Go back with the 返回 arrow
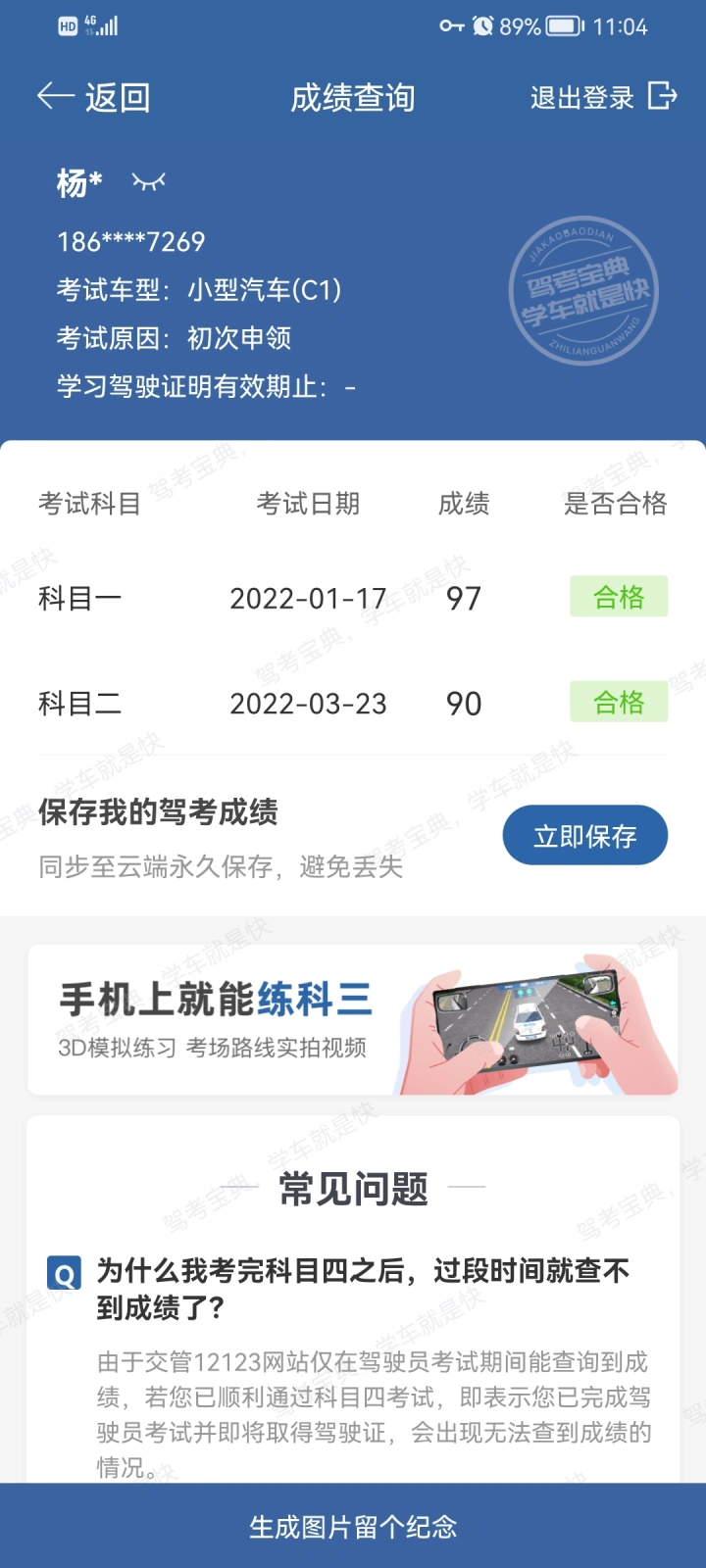The width and height of the screenshot is (706, 1568). click(93, 97)
